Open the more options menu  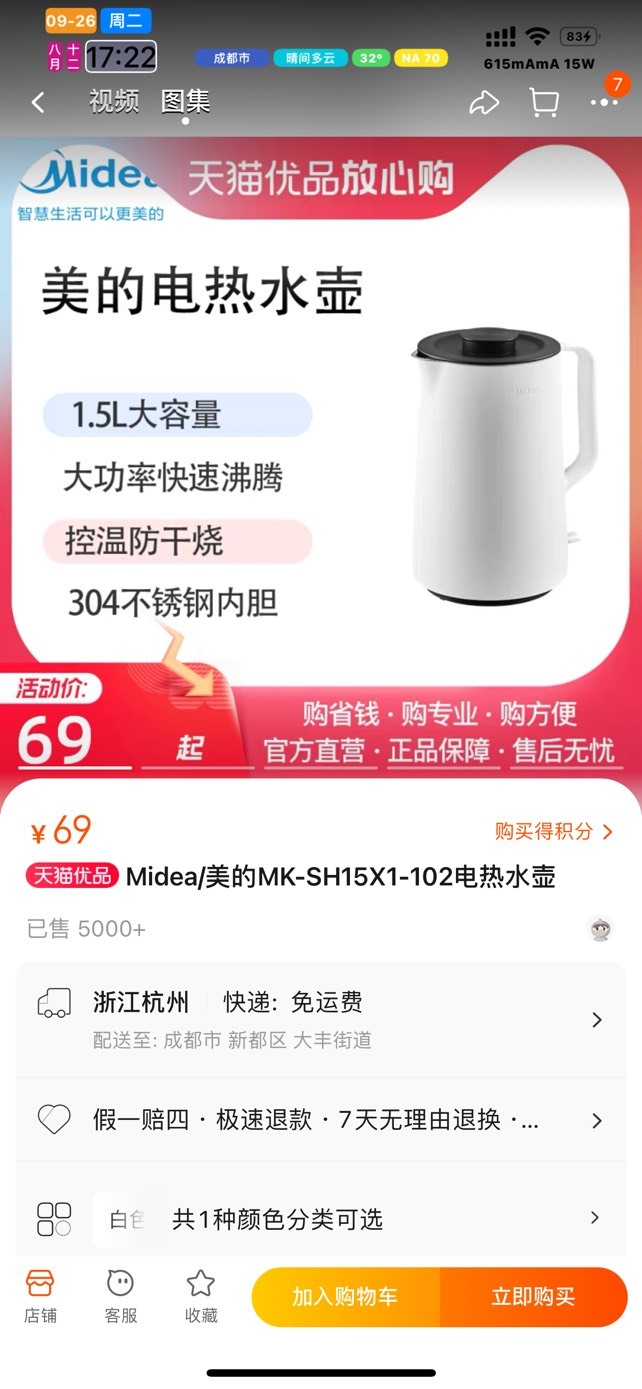pyautogui.click(x=604, y=102)
